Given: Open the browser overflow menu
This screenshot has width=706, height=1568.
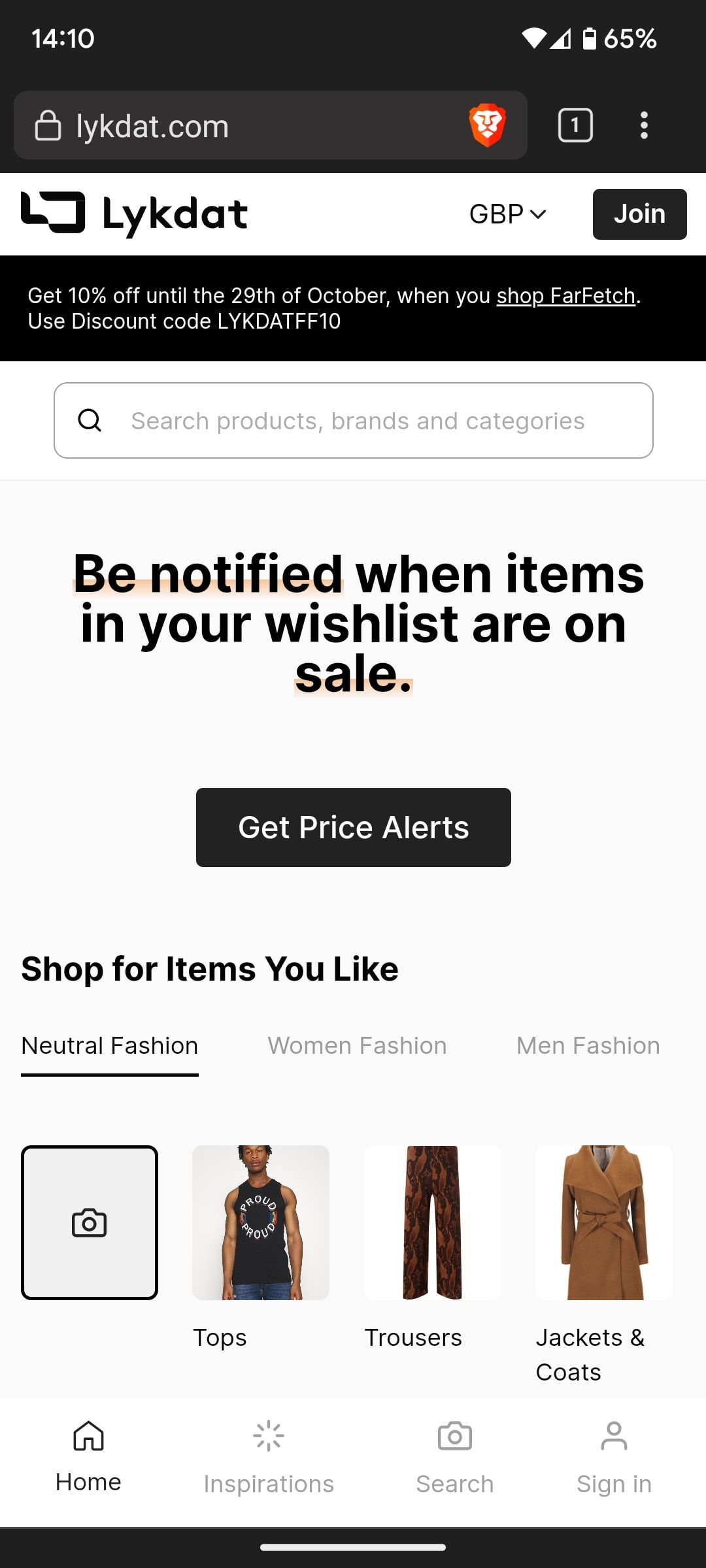Looking at the screenshot, I should 644,125.
